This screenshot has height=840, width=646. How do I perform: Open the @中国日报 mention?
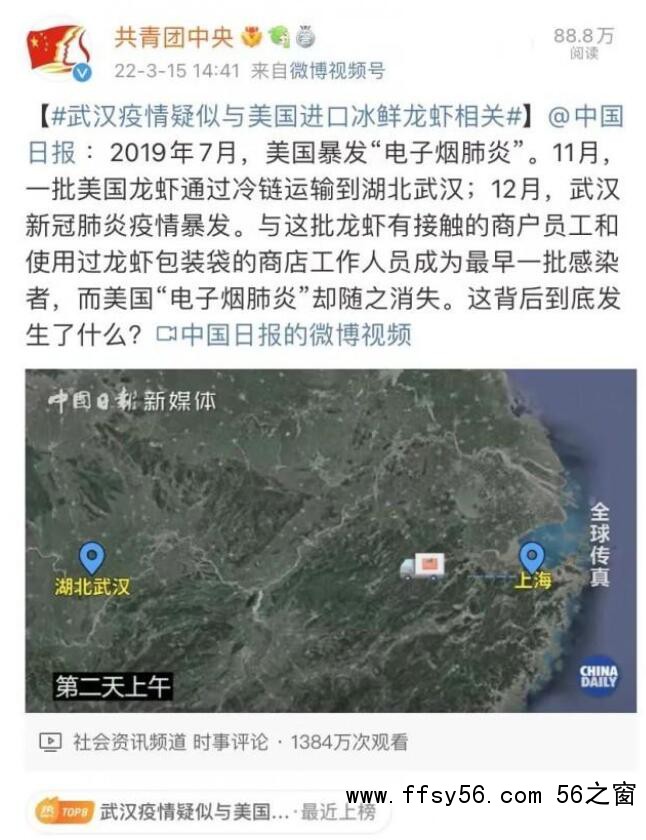pyautogui.click(x=585, y=116)
